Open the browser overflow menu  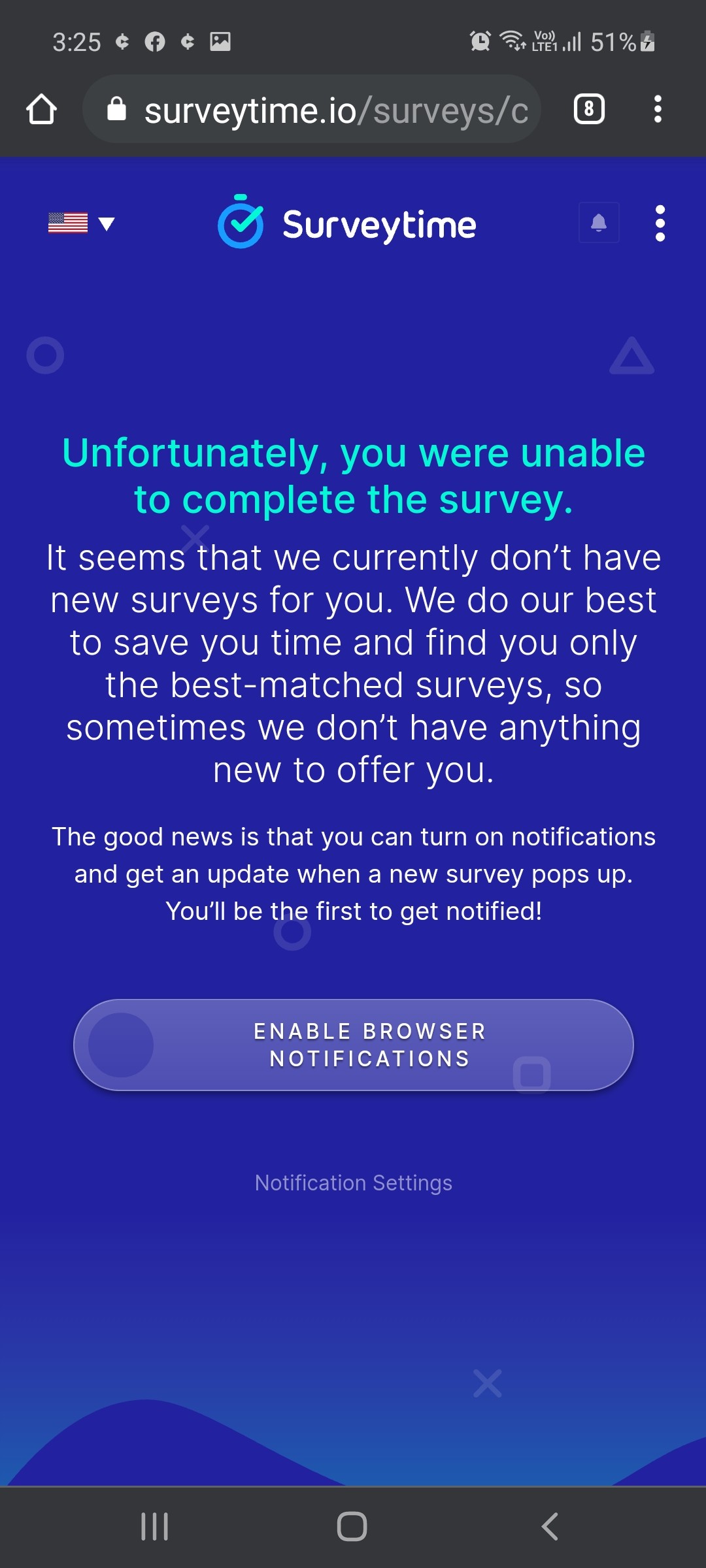coord(658,109)
